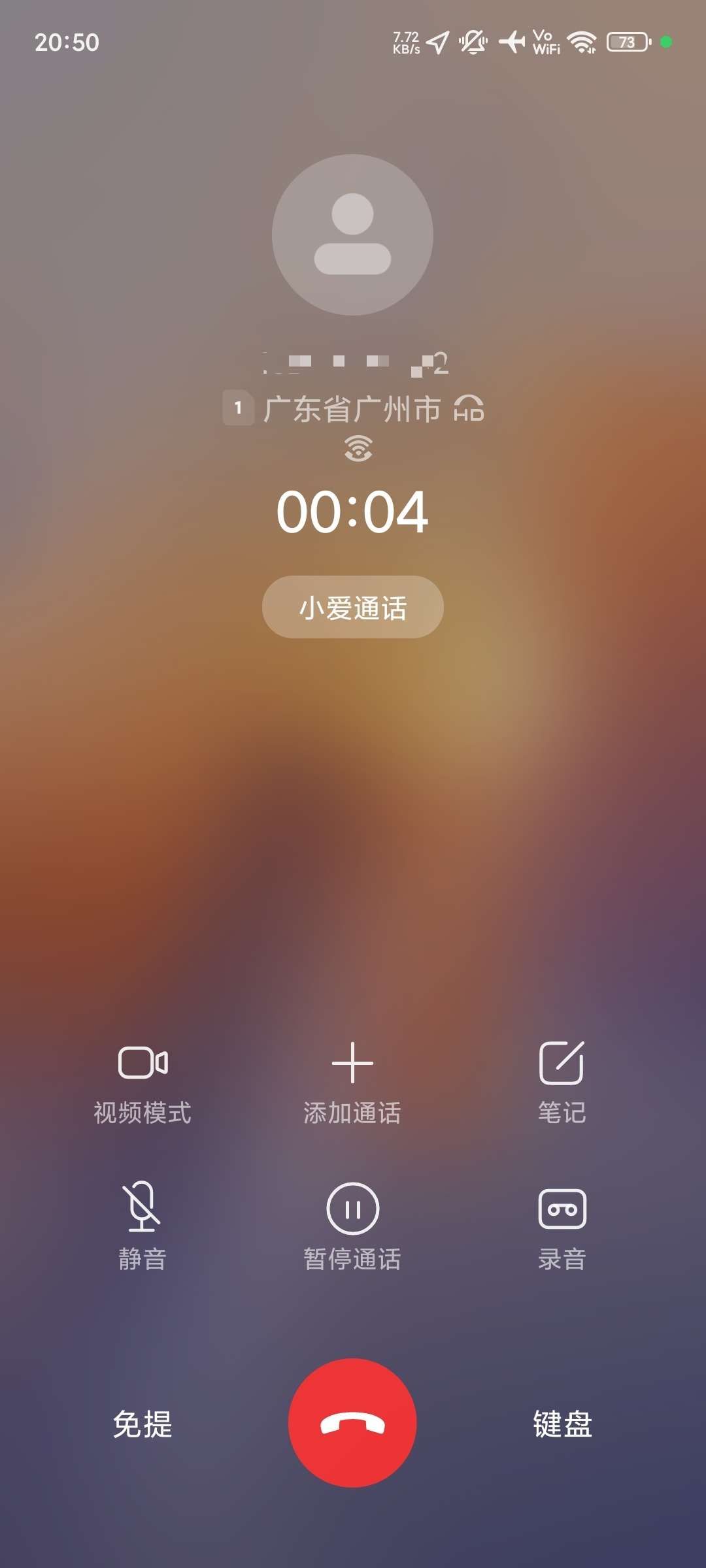
Task: Switch to 视频模式 video call mode
Action: pos(142,1081)
